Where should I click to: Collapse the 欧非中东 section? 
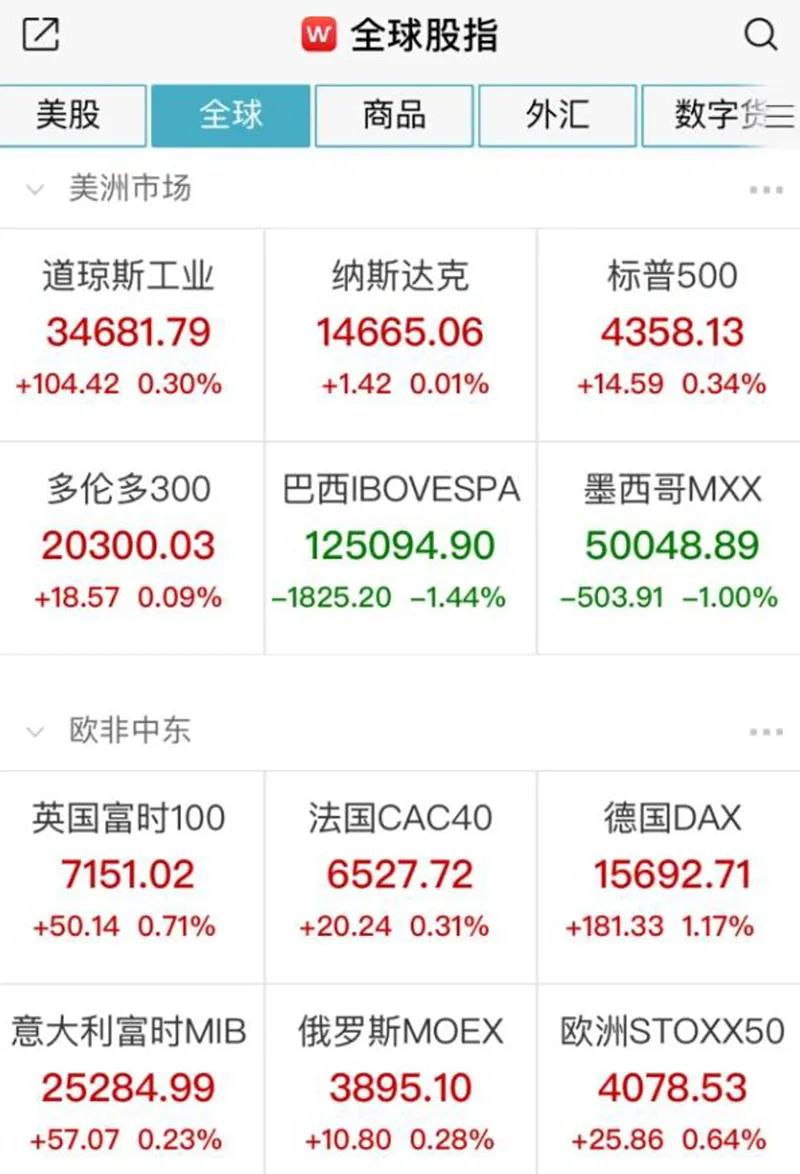36,732
